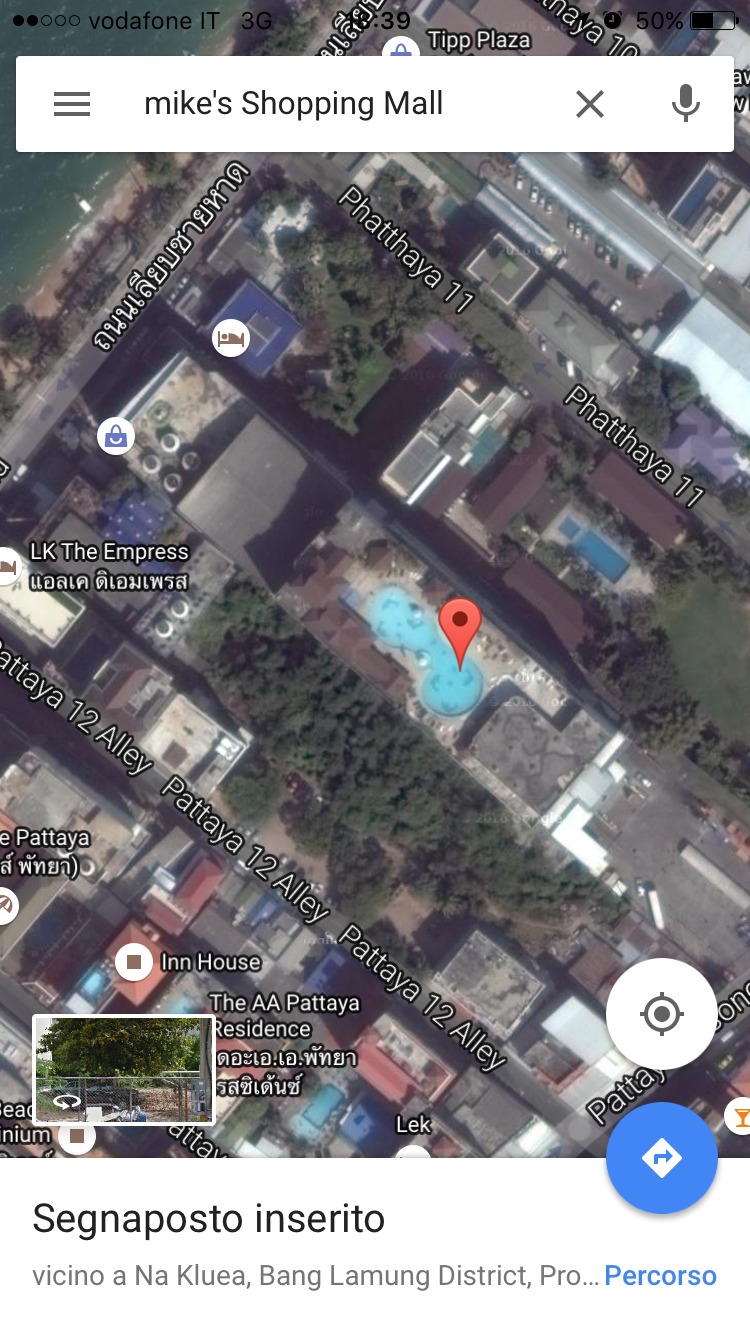This screenshot has height=1334, width=750.
Task: Open the Street View thumbnail
Action: click(x=124, y=1070)
